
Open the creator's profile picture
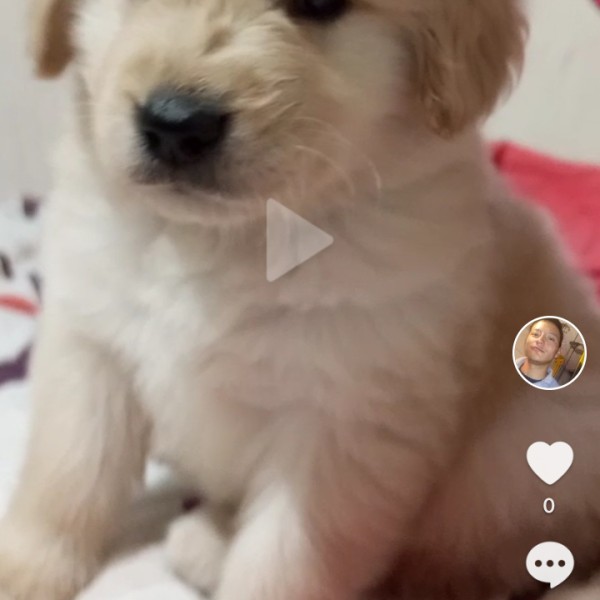[x=549, y=353]
